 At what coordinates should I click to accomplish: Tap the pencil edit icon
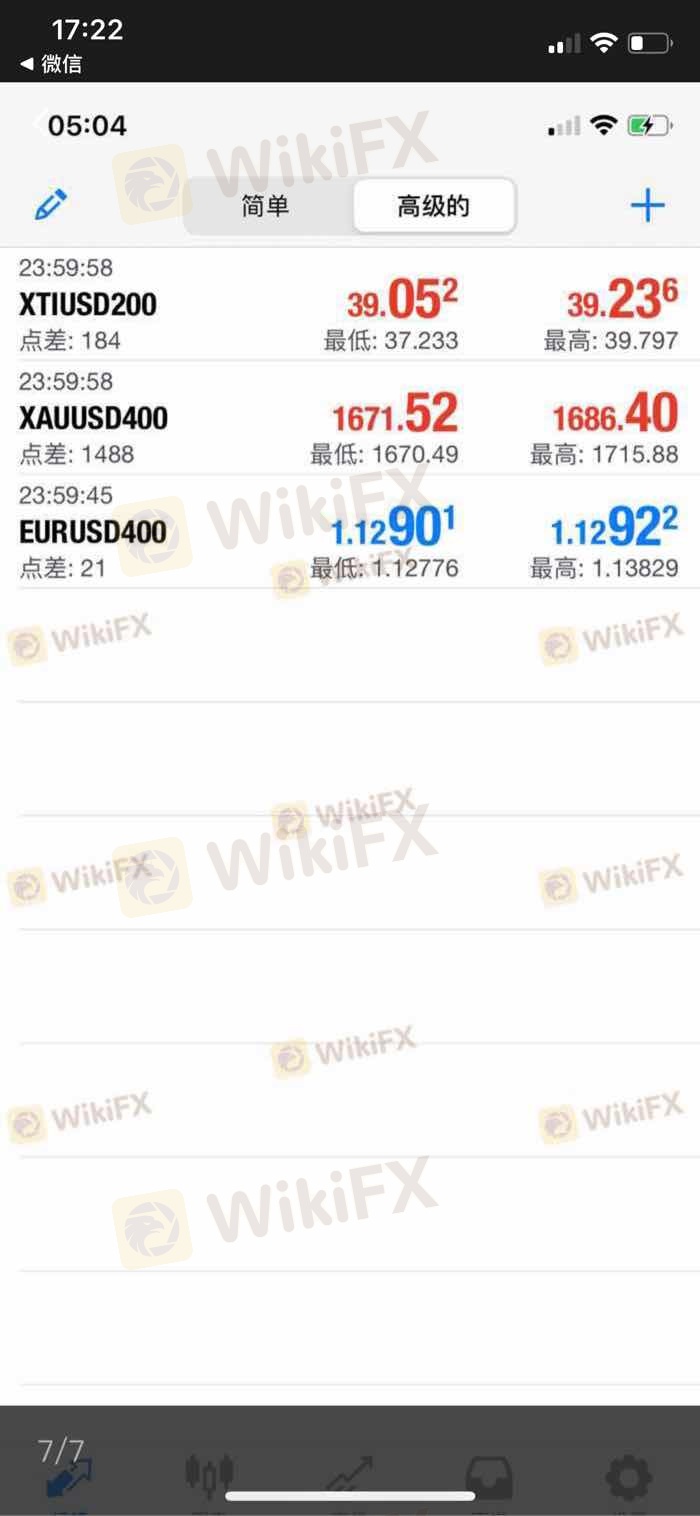51,205
